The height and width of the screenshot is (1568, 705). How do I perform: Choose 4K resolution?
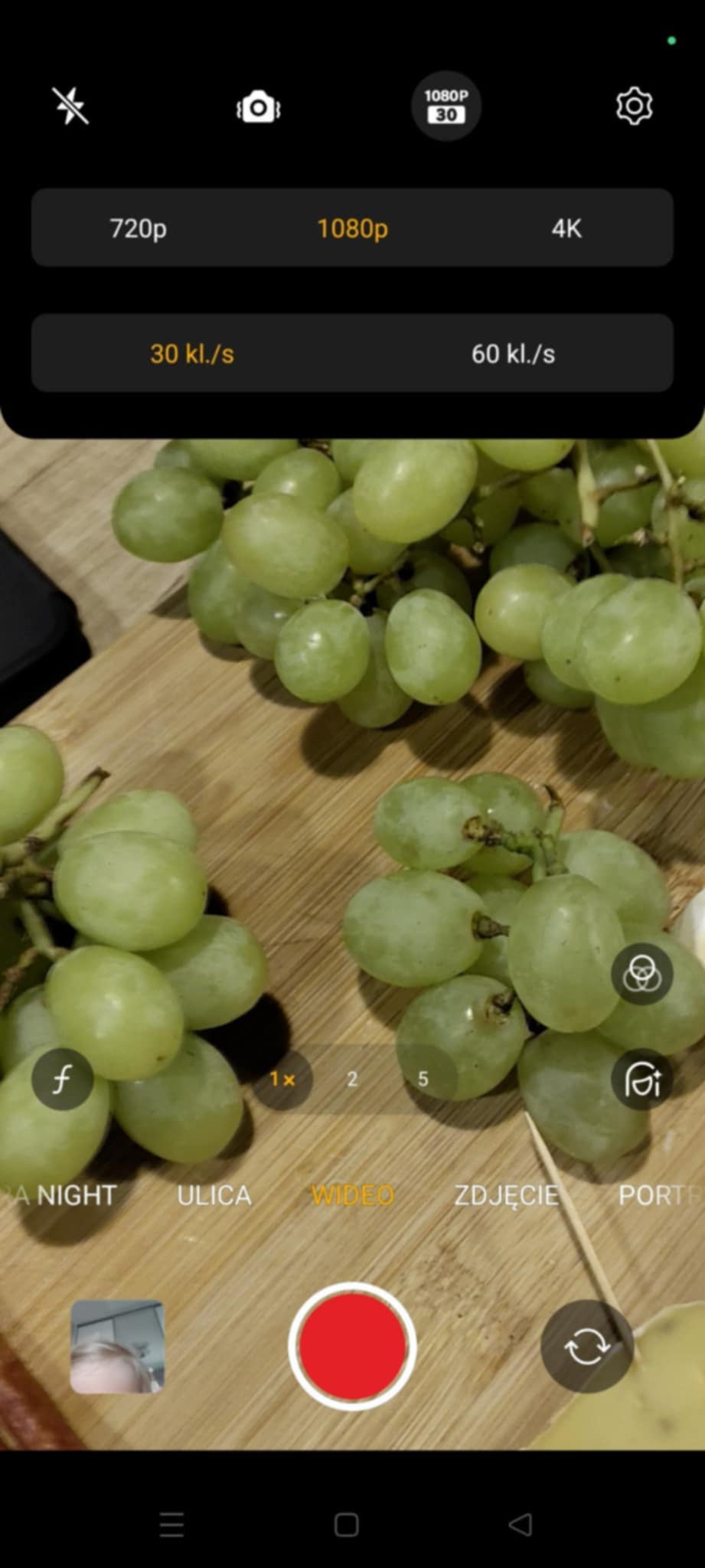(x=566, y=228)
